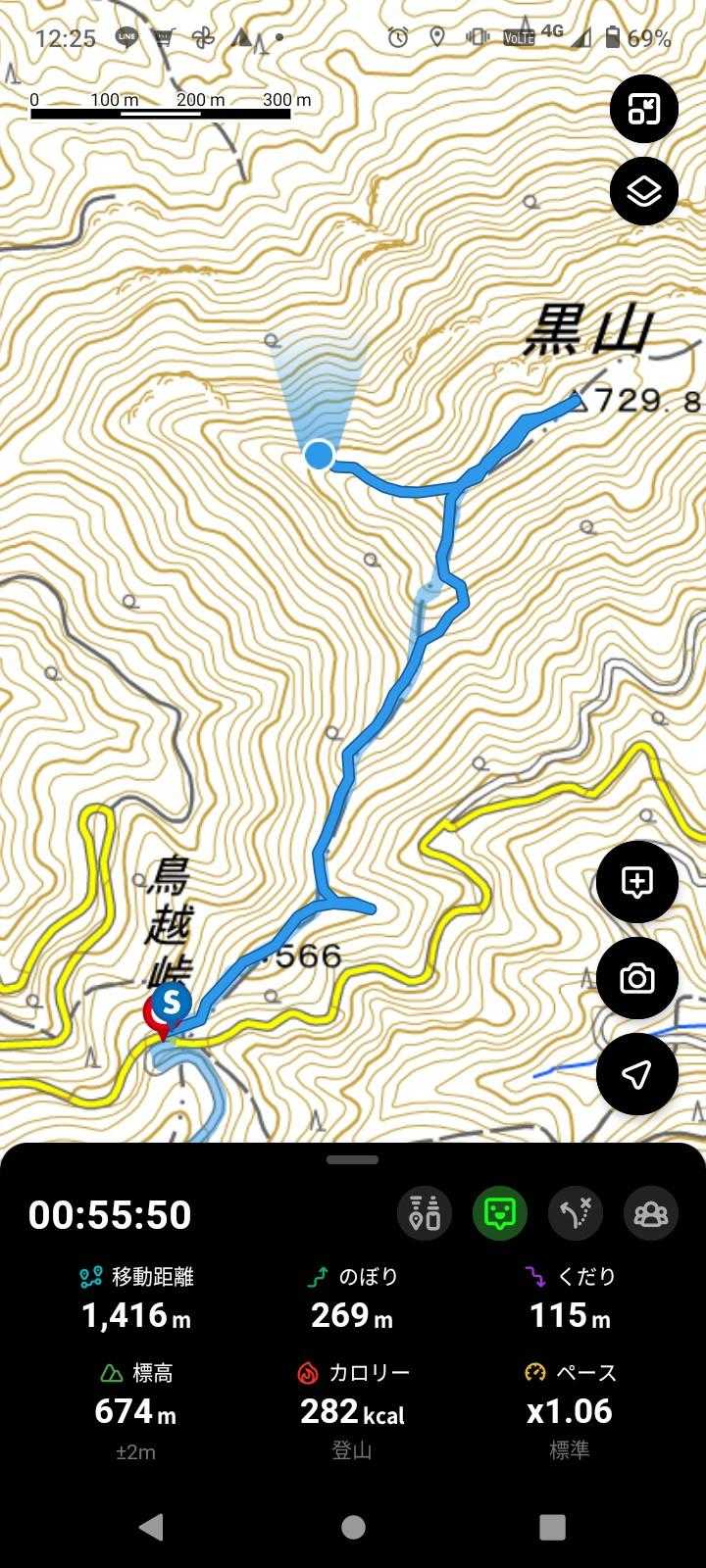This screenshot has width=706, height=1568.
Task: Go back with system back button
Action: 151,1526
